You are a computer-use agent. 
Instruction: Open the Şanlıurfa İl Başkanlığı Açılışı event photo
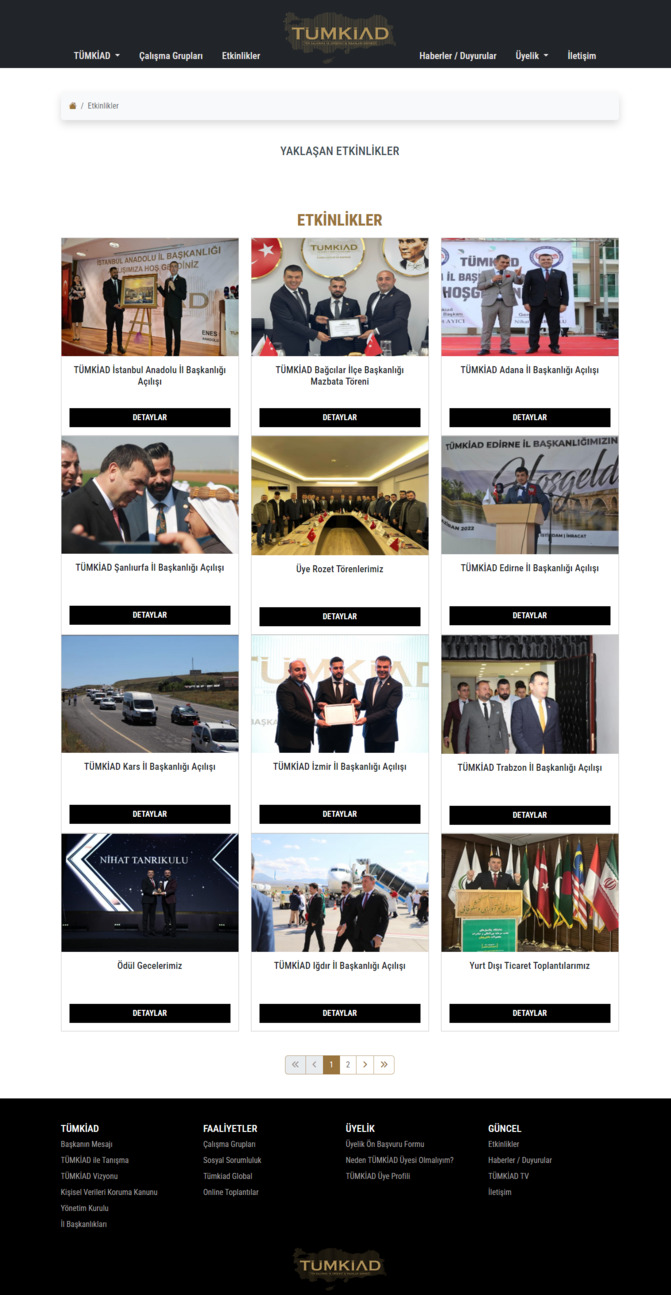(x=150, y=495)
